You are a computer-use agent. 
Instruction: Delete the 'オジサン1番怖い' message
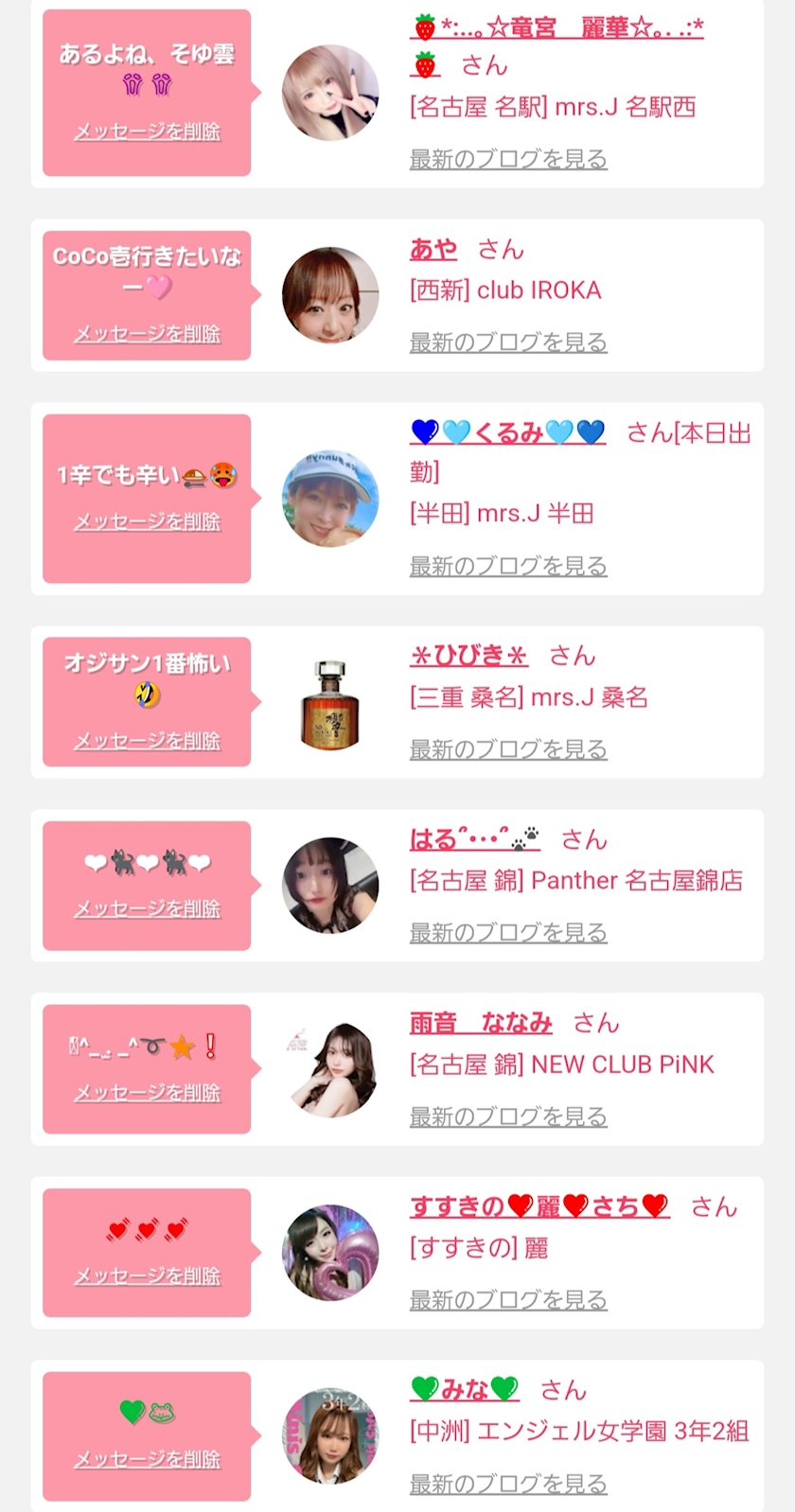(x=147, y=741)
